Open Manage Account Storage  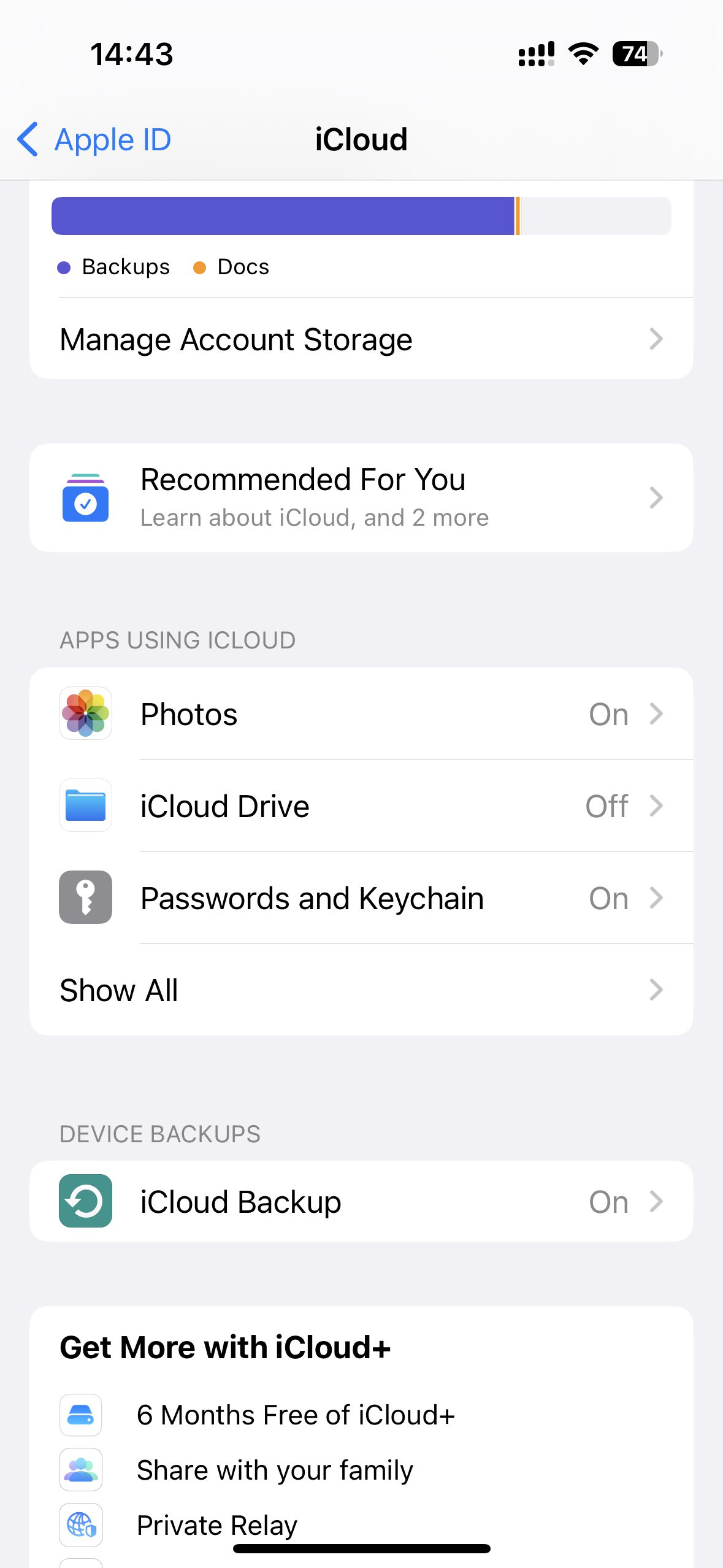361,339
